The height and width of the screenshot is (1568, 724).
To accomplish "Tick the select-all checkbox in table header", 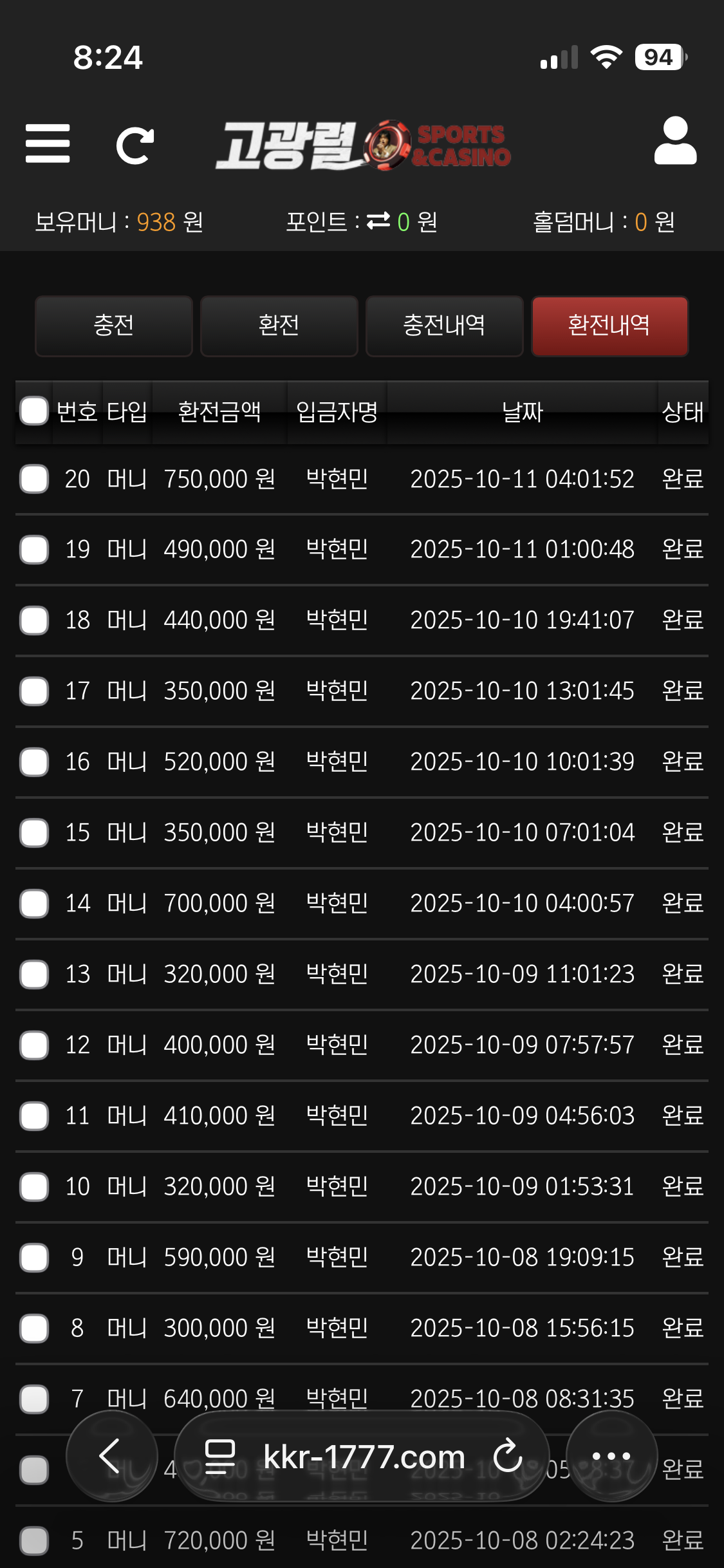I will (x=34, y=411).
